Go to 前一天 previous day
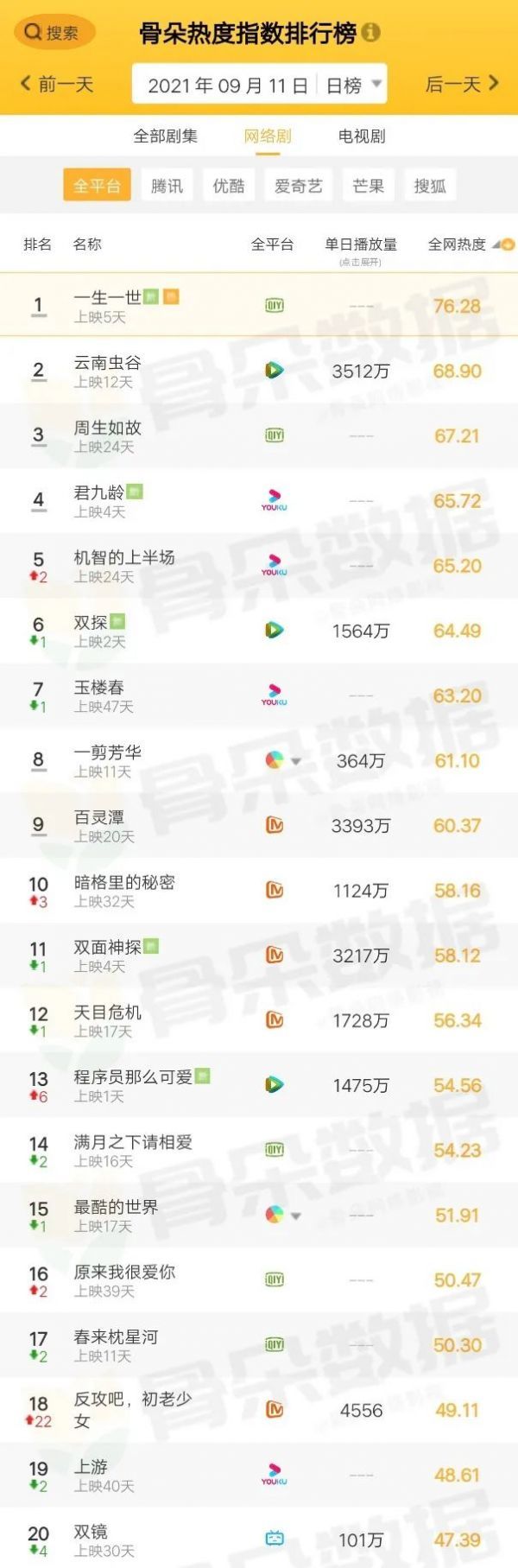The height and width of the screenshot is (1568, 518). tap(57, 84)
